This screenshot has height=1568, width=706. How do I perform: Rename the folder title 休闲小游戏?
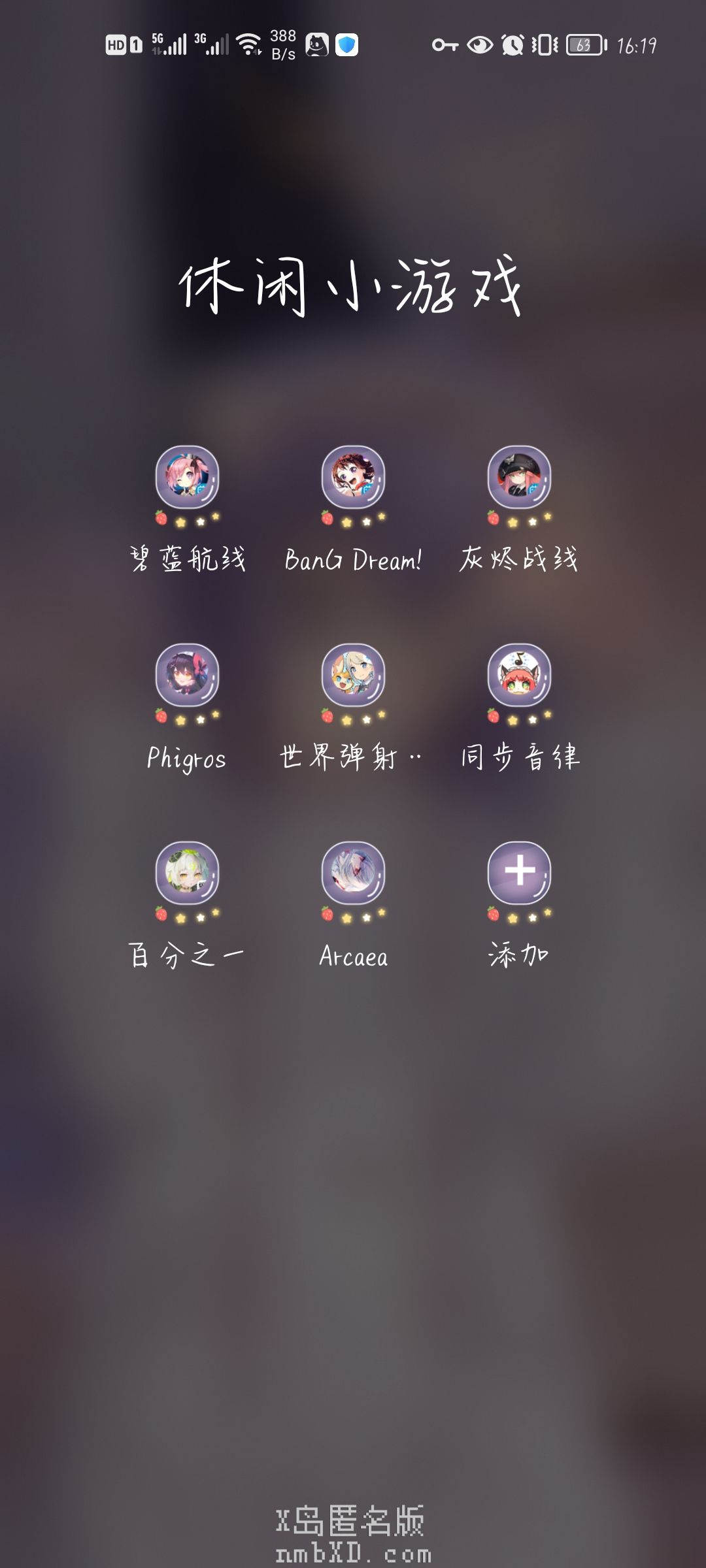(x=352, y=286)
